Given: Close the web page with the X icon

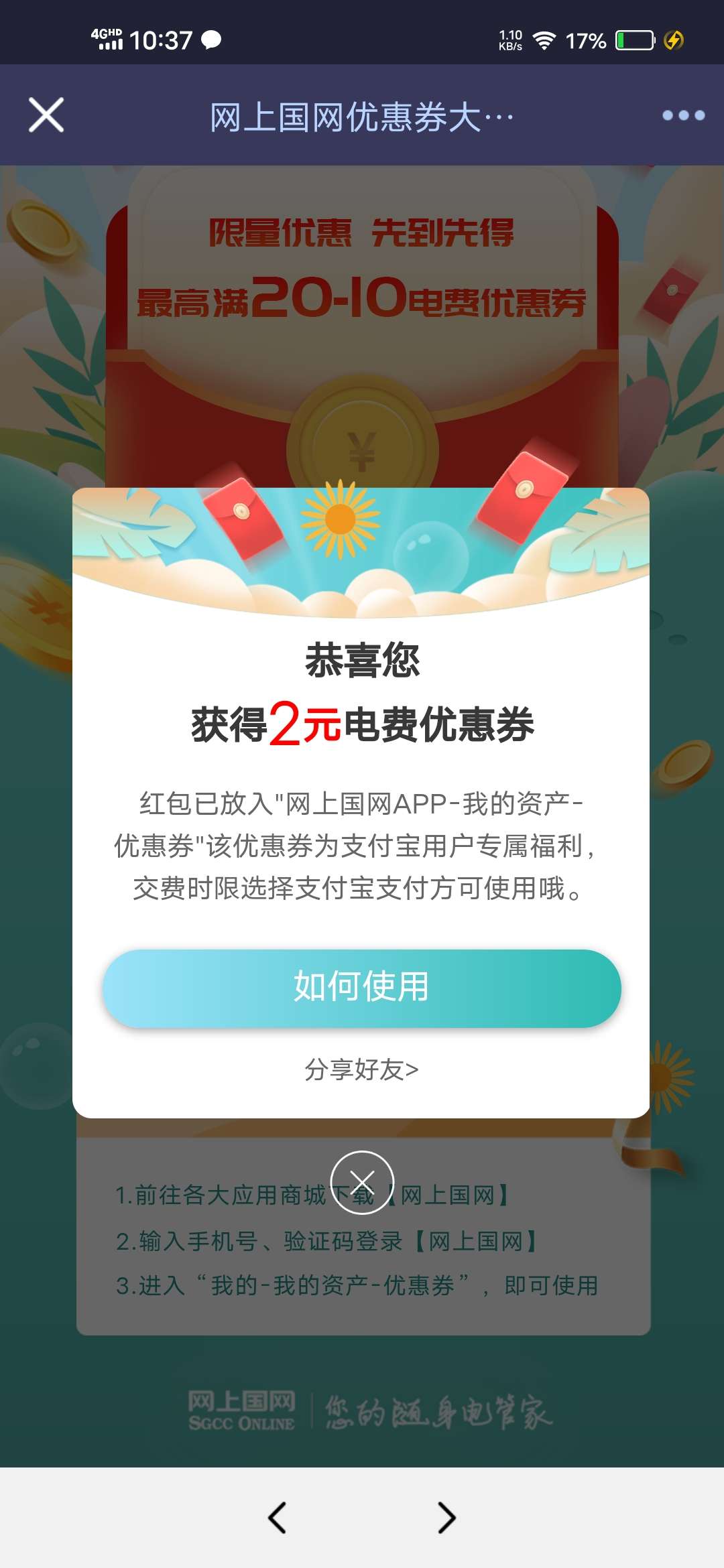Looking at the screenshot, I should [x=46, y=115].
